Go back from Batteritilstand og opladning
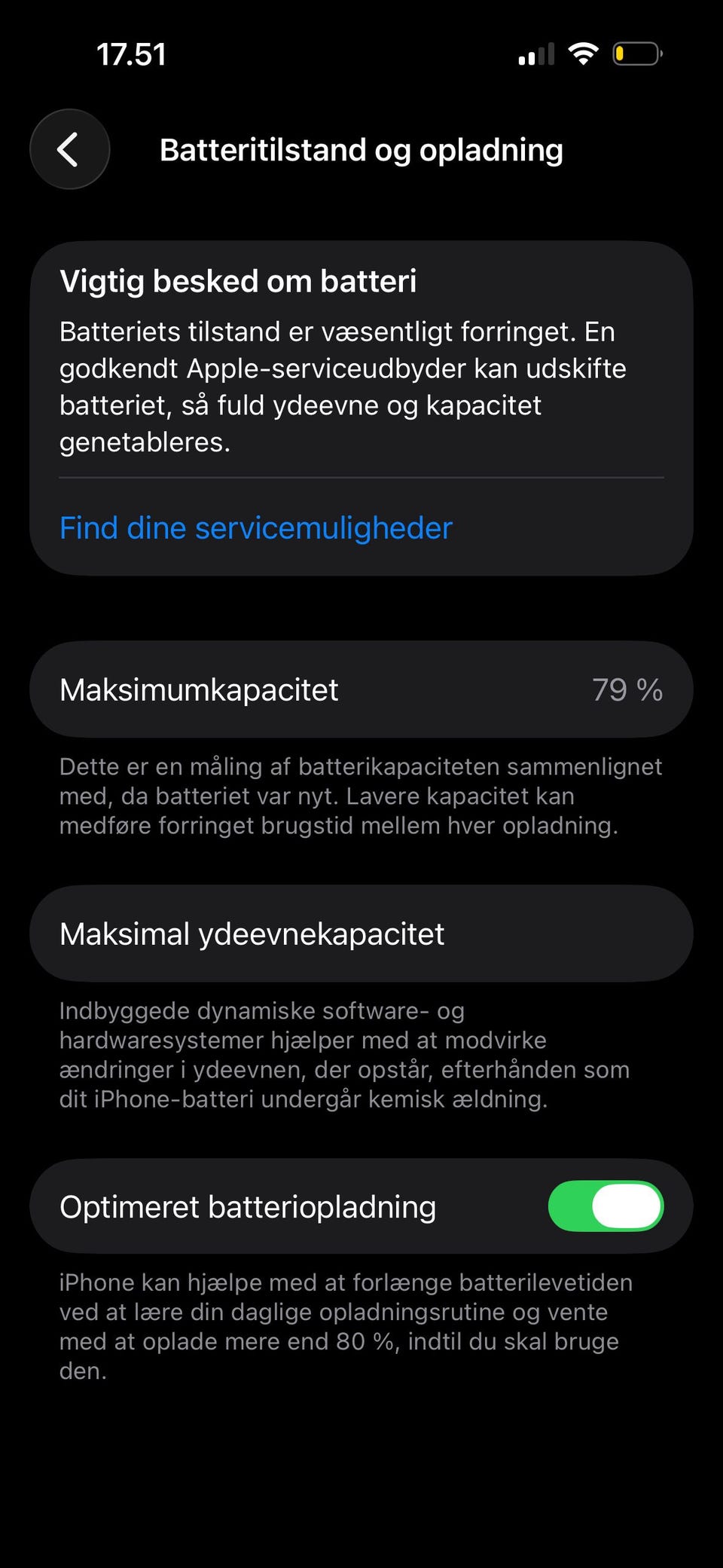 tap(69, 149)
